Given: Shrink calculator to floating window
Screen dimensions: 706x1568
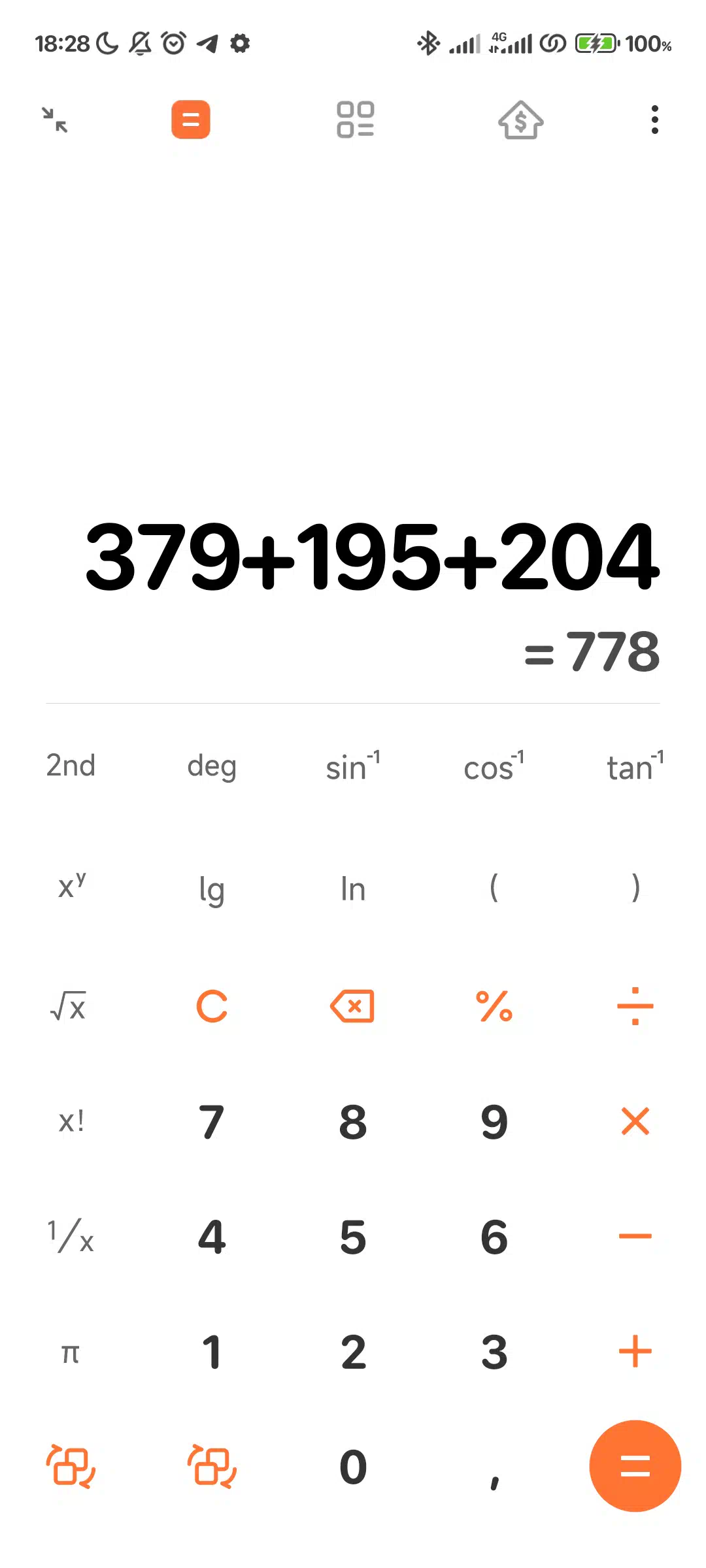Looking at the screenshot, I should tap(55, 120).
